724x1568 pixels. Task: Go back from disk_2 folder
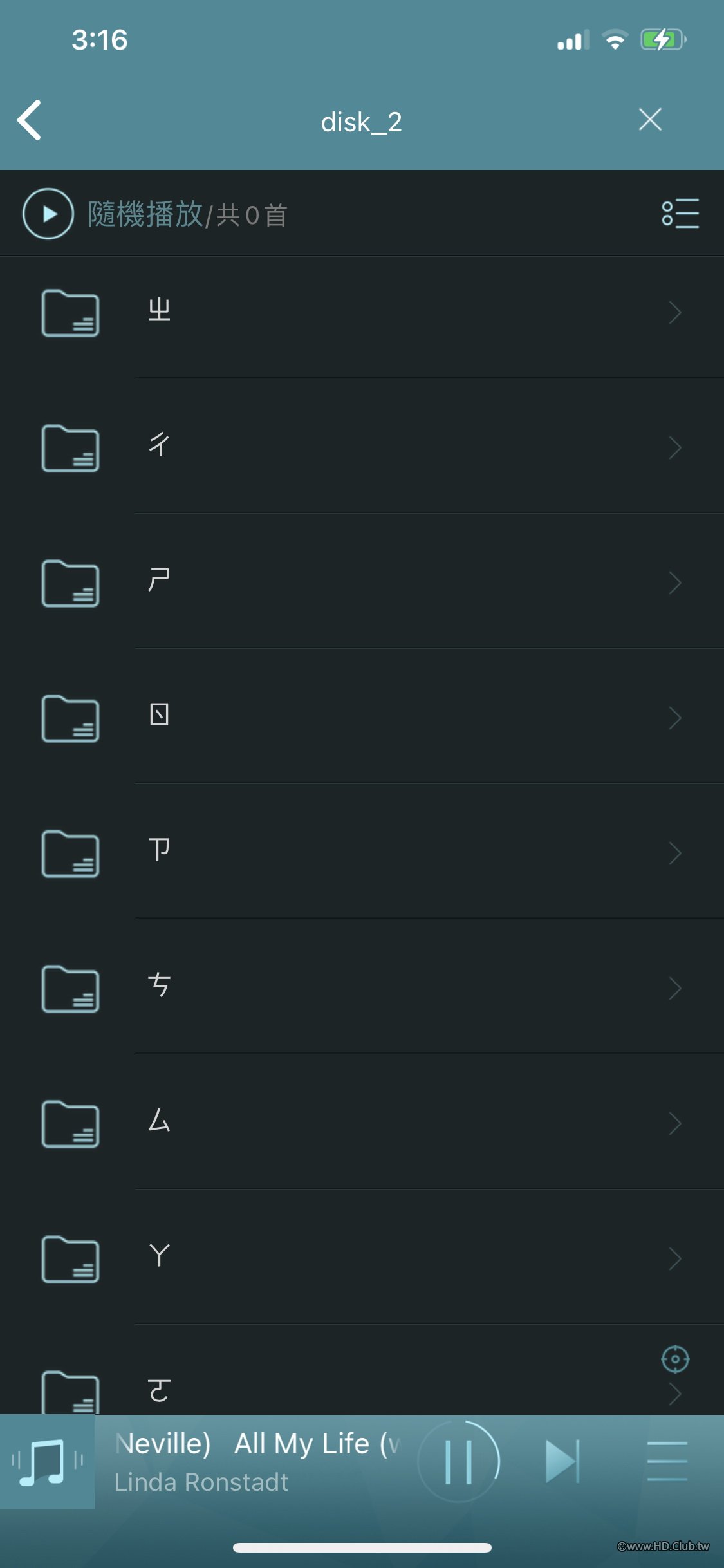[x=30, y=120]
